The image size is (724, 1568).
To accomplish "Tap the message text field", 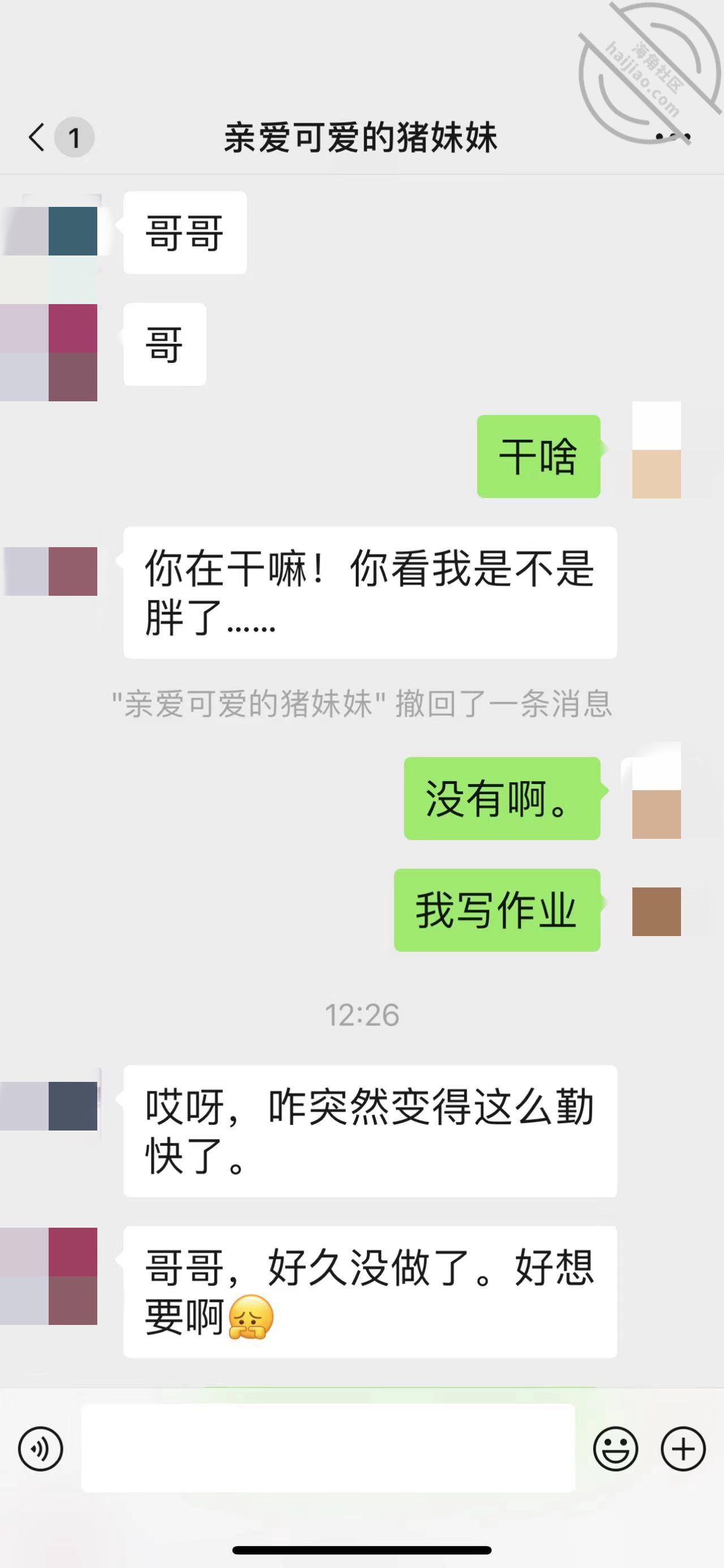I will point(328,1448).
